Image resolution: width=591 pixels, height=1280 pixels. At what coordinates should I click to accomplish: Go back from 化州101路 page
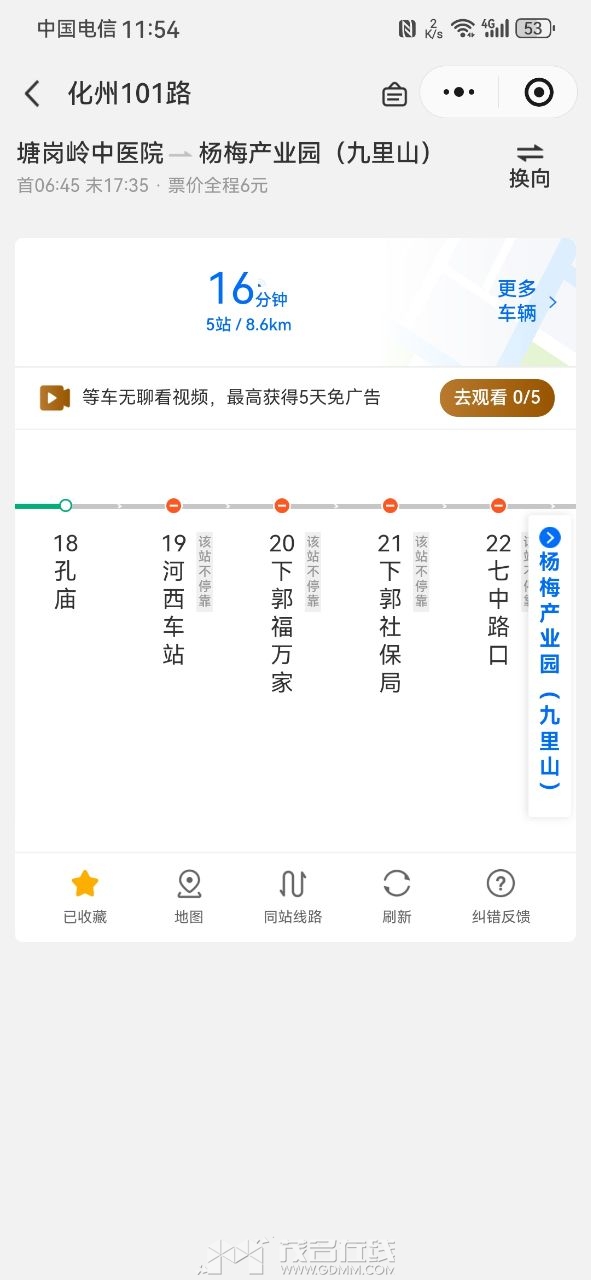[x=32, y=94]
